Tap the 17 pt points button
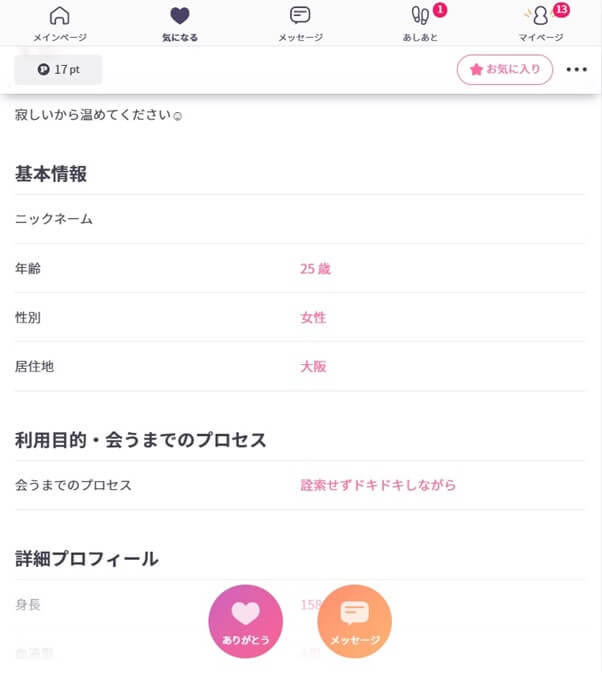602x698 pixels. [x=58, y=70]
